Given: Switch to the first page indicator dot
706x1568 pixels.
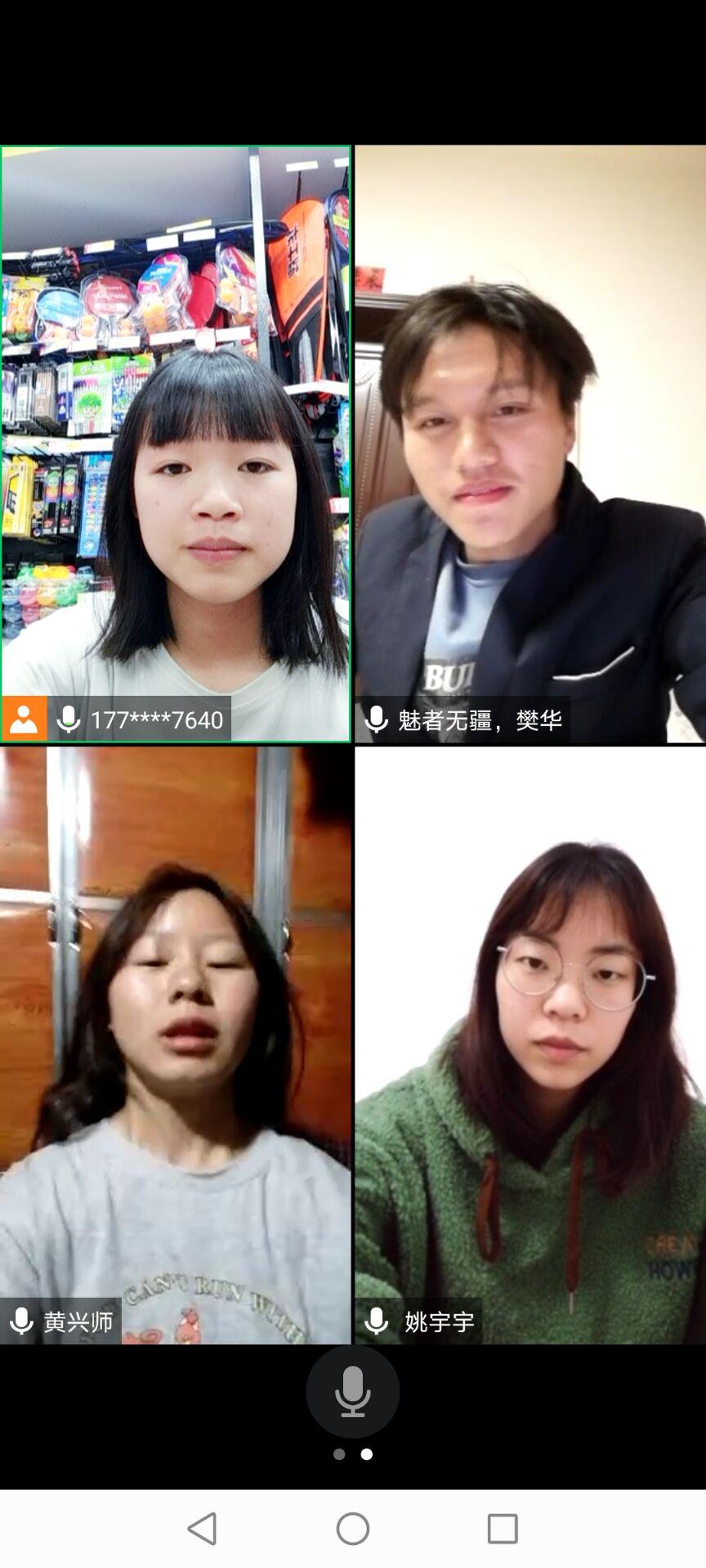Looking at the screenshot, I should click(339, 1454).
